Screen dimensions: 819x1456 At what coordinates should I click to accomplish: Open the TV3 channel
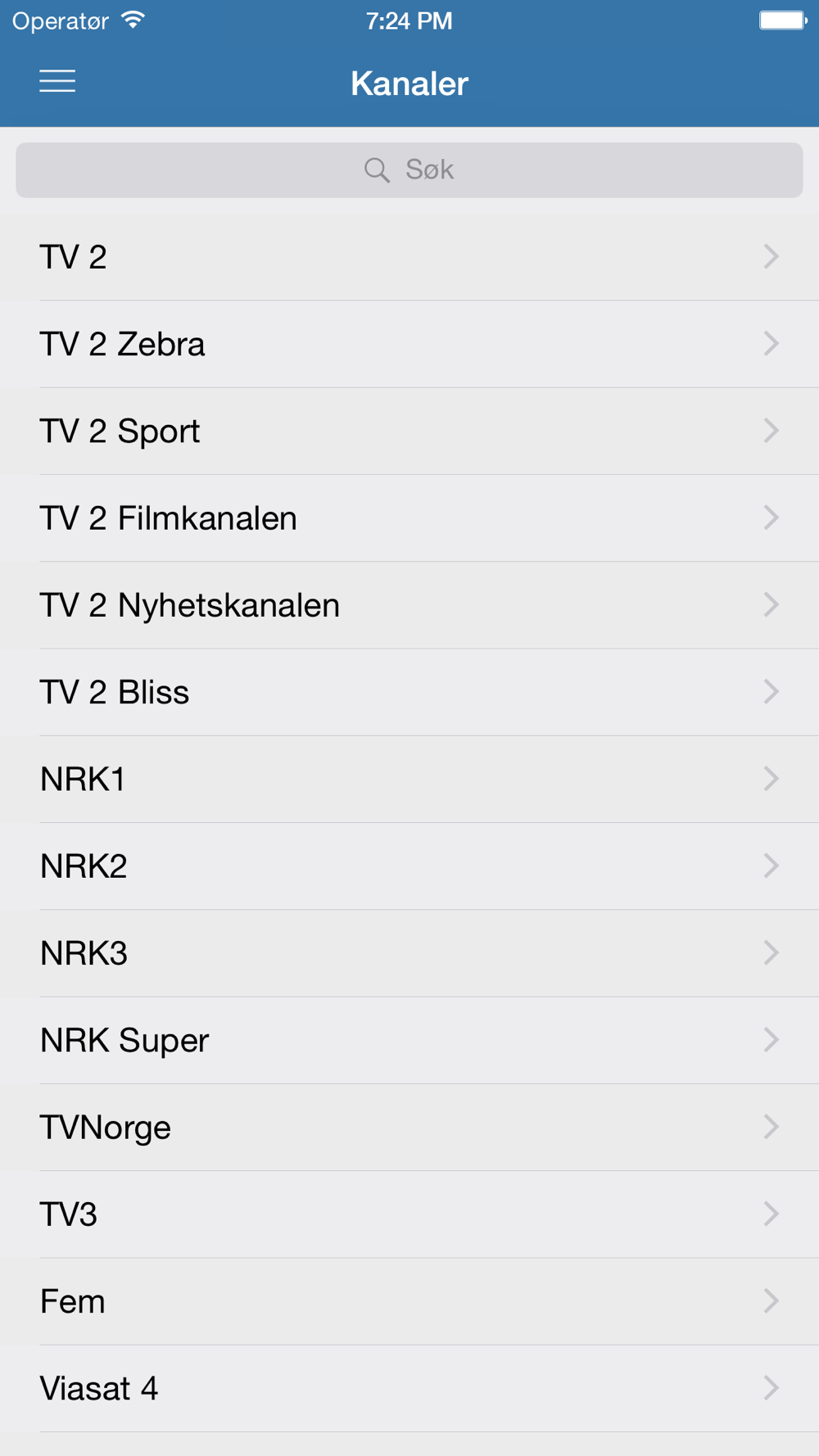tap(409, 1214)
